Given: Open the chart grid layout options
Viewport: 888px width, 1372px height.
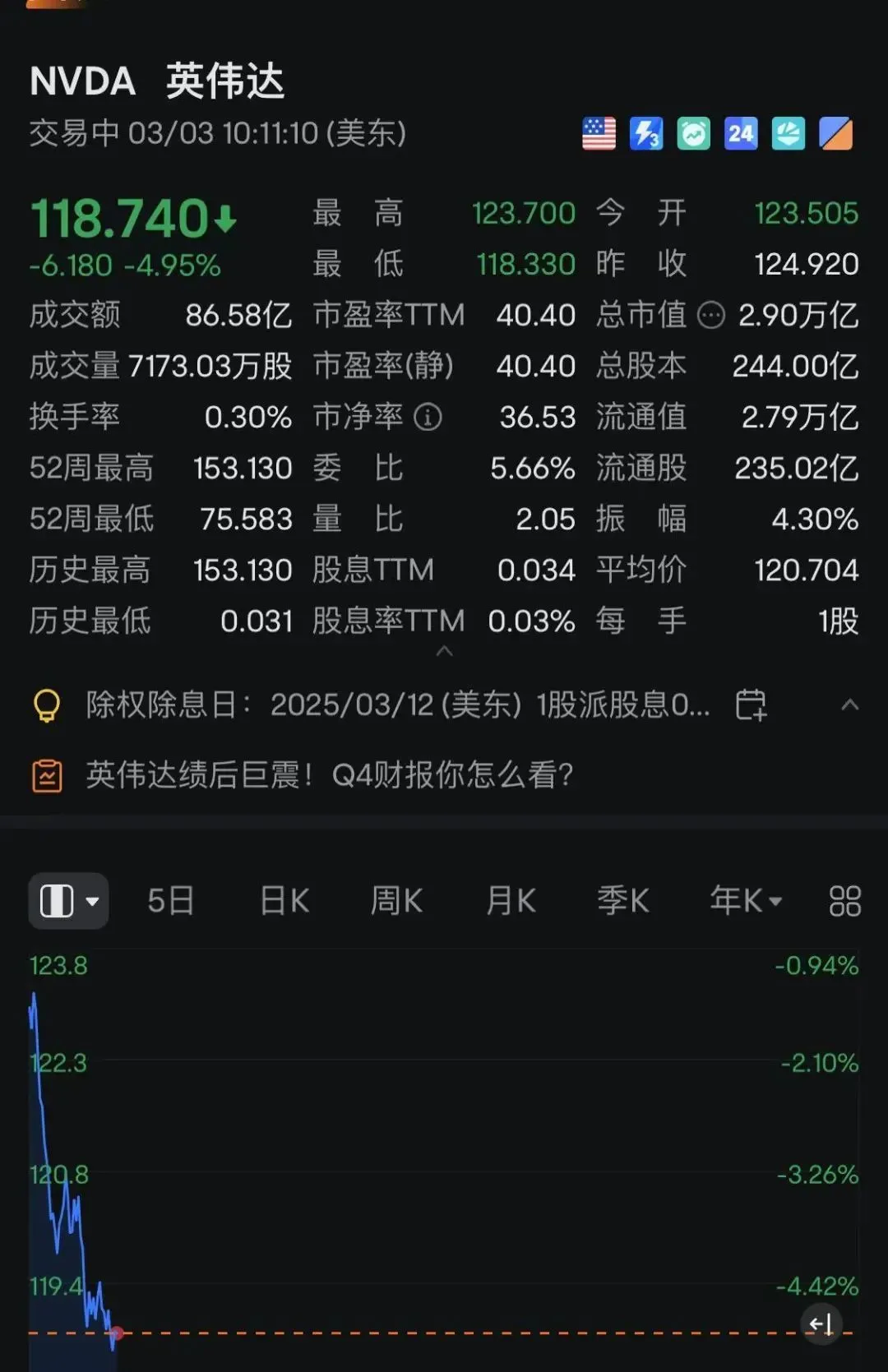Looking at the screenshot, I should tap(844, 901).
